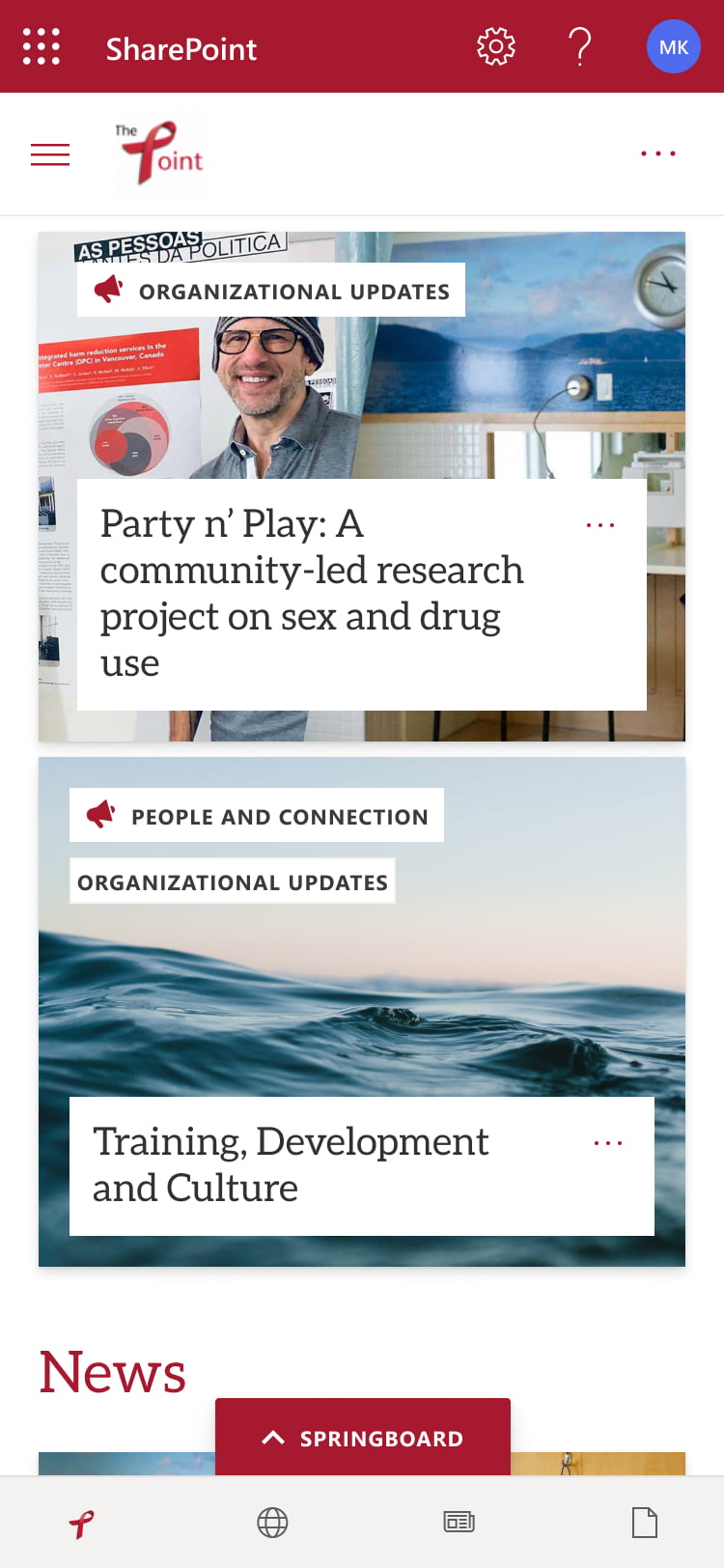Click the megaphone icon beside Organizational Updates
Image resolution: width=724 pixels, height=1568 pixels.
tap(109, 289)
